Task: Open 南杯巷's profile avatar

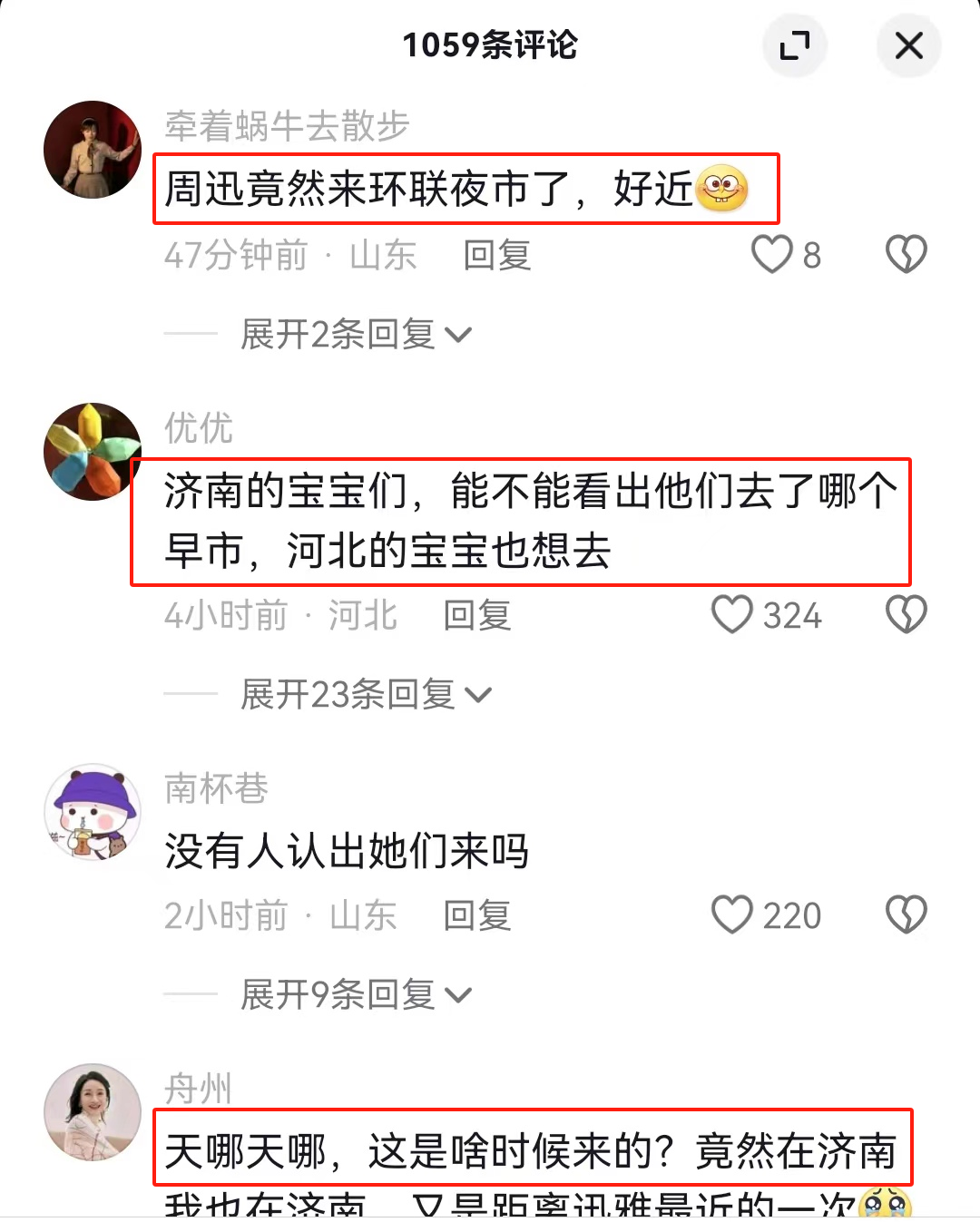Action: tap(93, 812)
